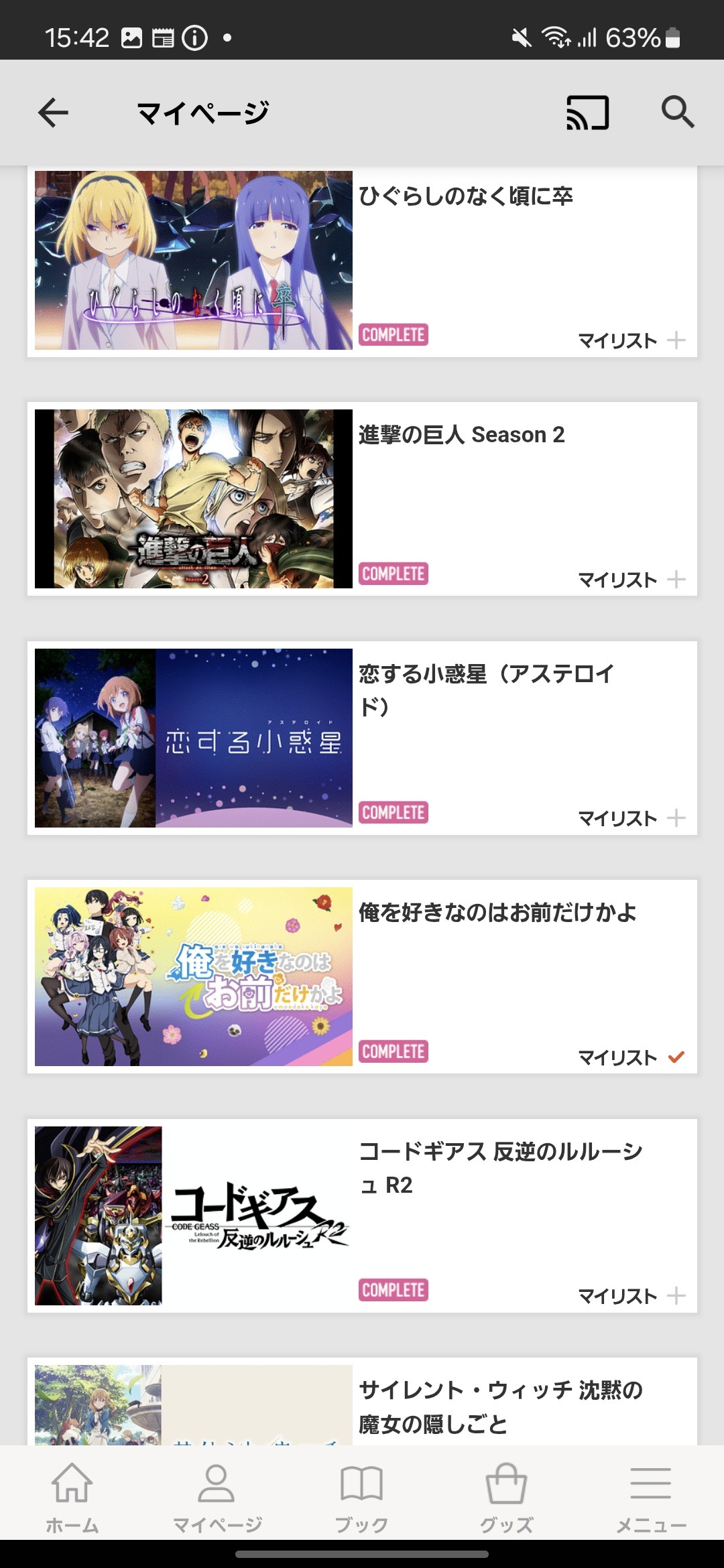Add 進撃の巨人 Season 2 to マイリスト
The width and height of the screenshot is (724, 1568).
(631, 580)
